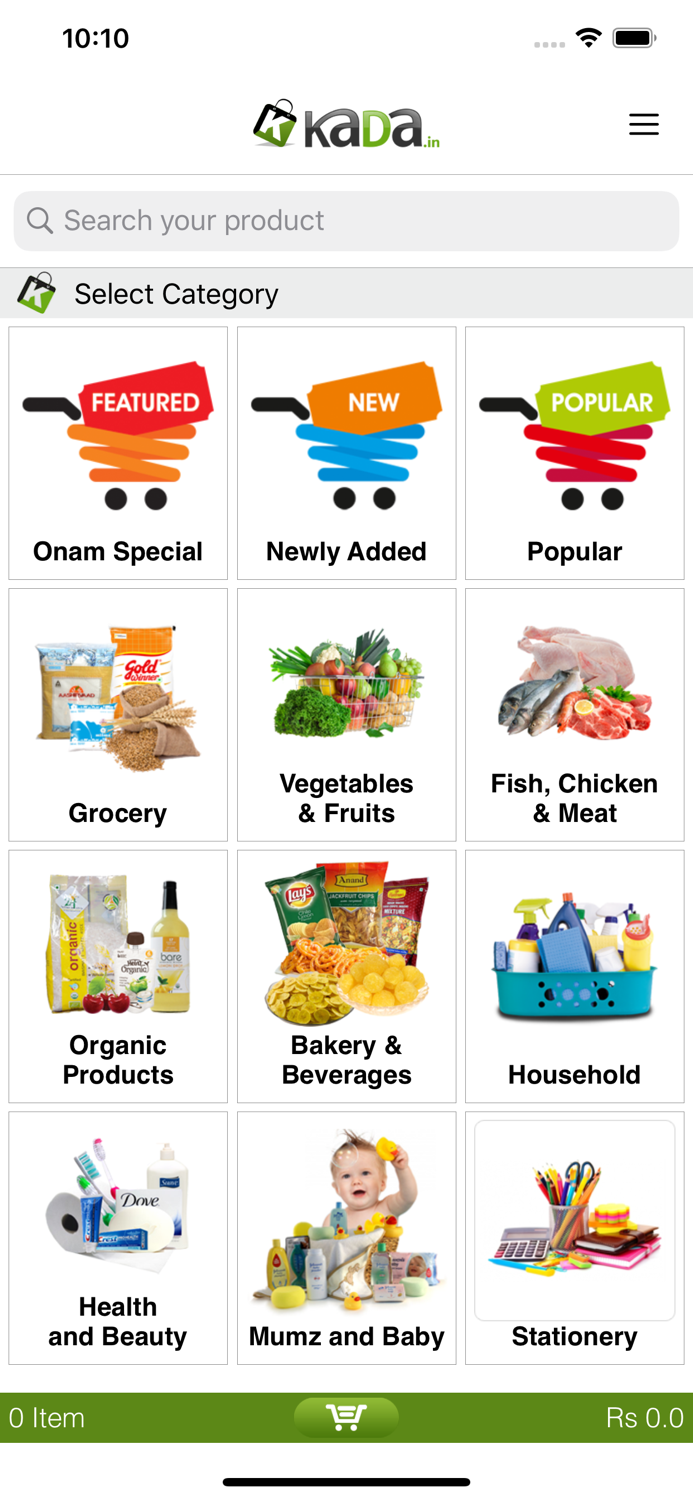Open the hamburger menu
The image size is (693, 1500).
click(x=644, y=124)
